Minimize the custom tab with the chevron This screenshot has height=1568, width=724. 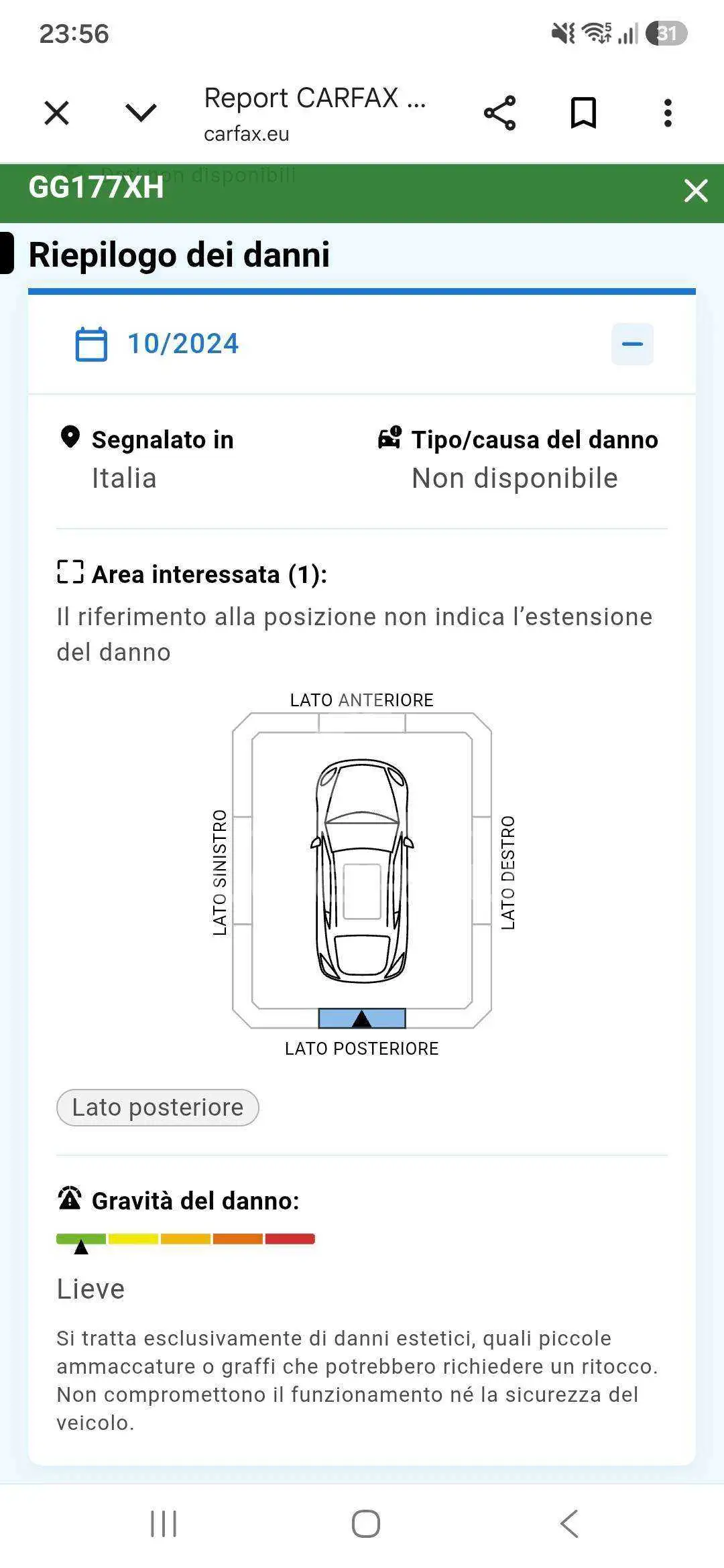click(x=141, y=113)
